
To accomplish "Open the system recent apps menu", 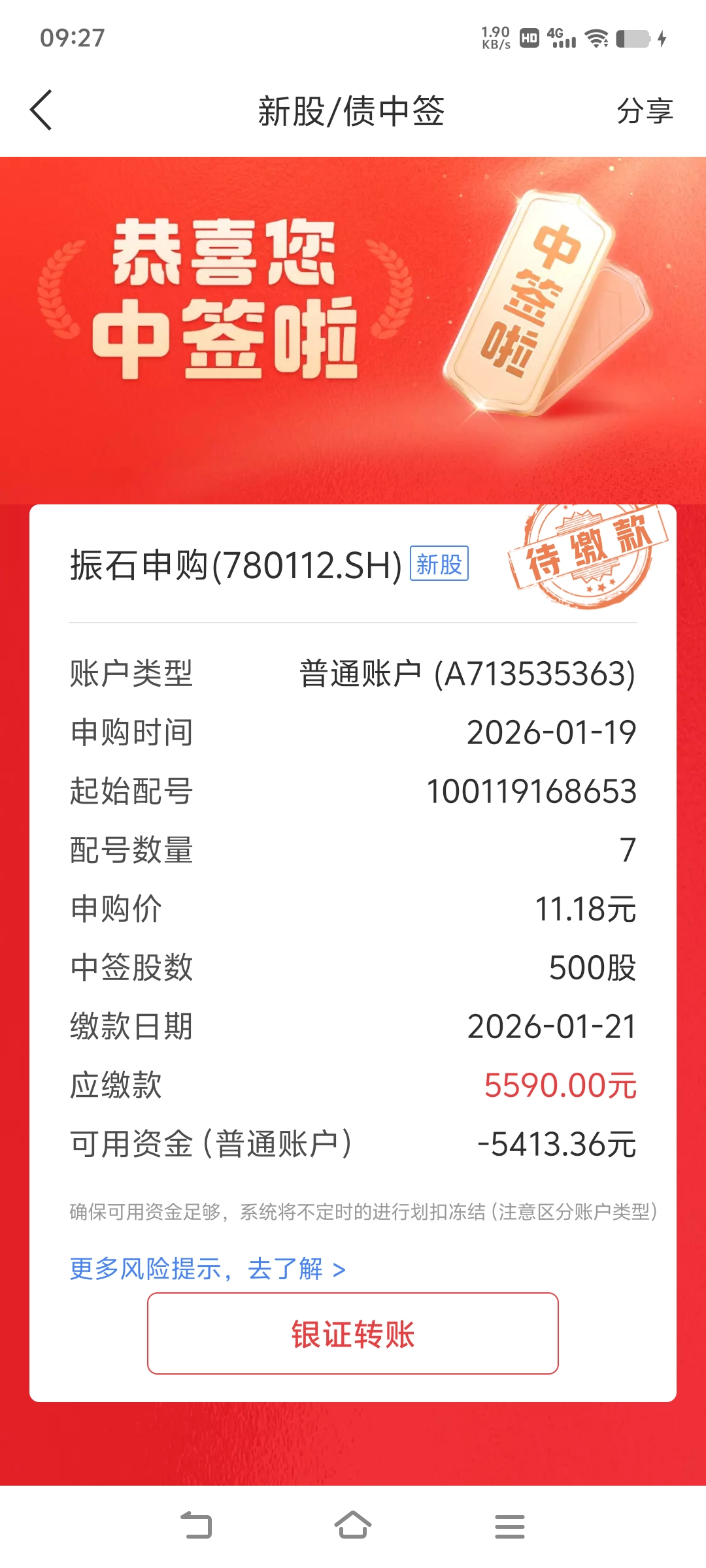I will [509, 1526].
